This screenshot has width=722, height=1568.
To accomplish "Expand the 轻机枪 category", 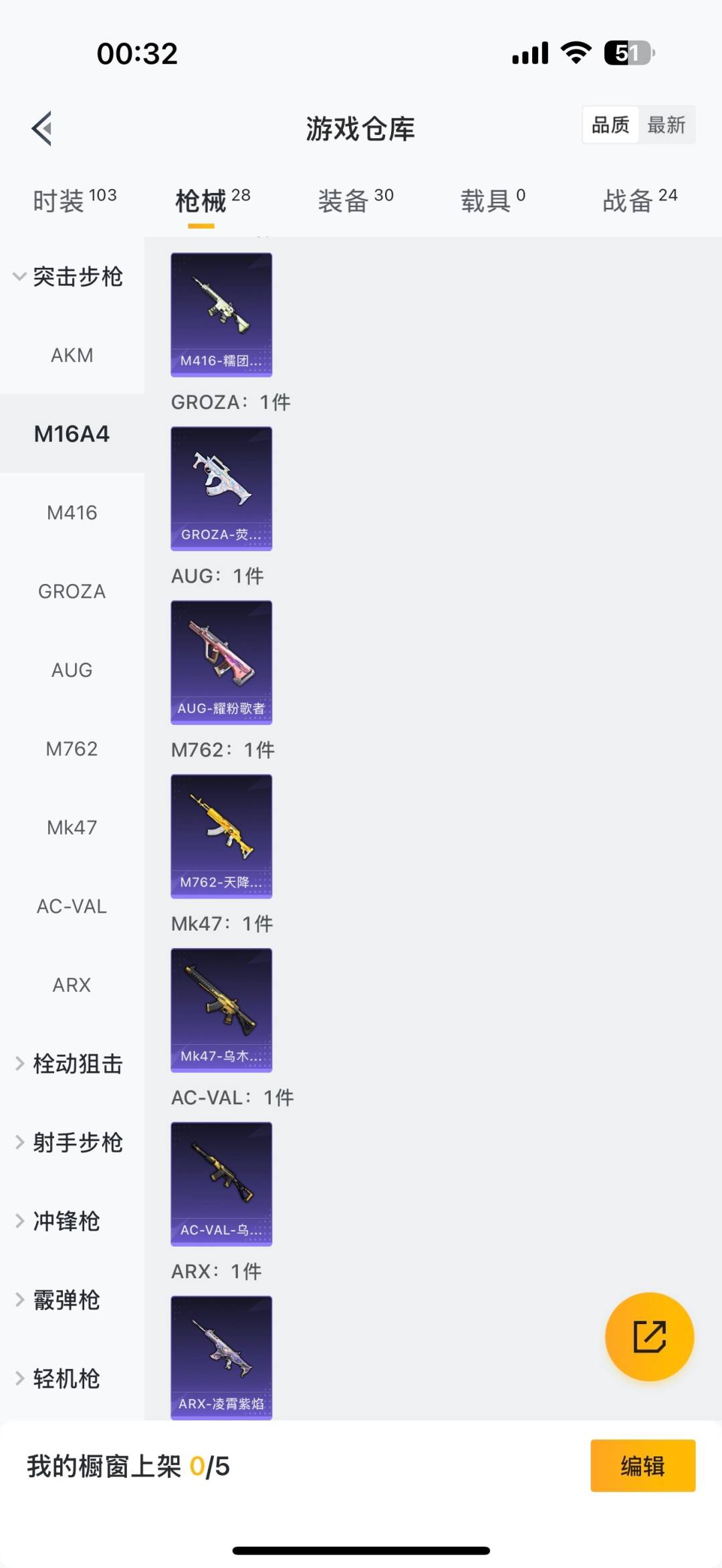I will click(x=59, y=1378).
